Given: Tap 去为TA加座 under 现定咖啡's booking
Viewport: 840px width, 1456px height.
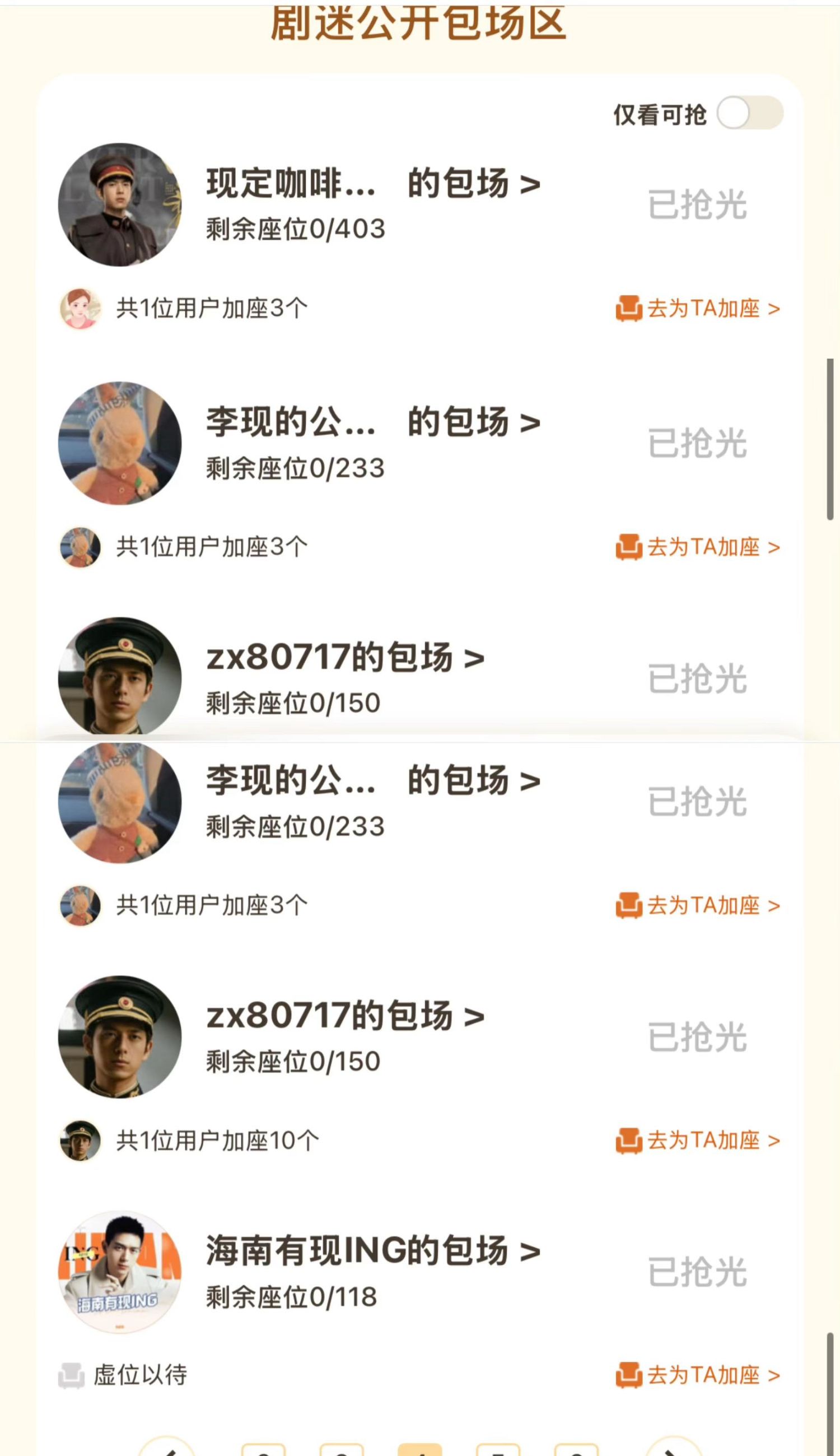Looking at the screenshot, I should pyautogui.click(x=698, y=308).
